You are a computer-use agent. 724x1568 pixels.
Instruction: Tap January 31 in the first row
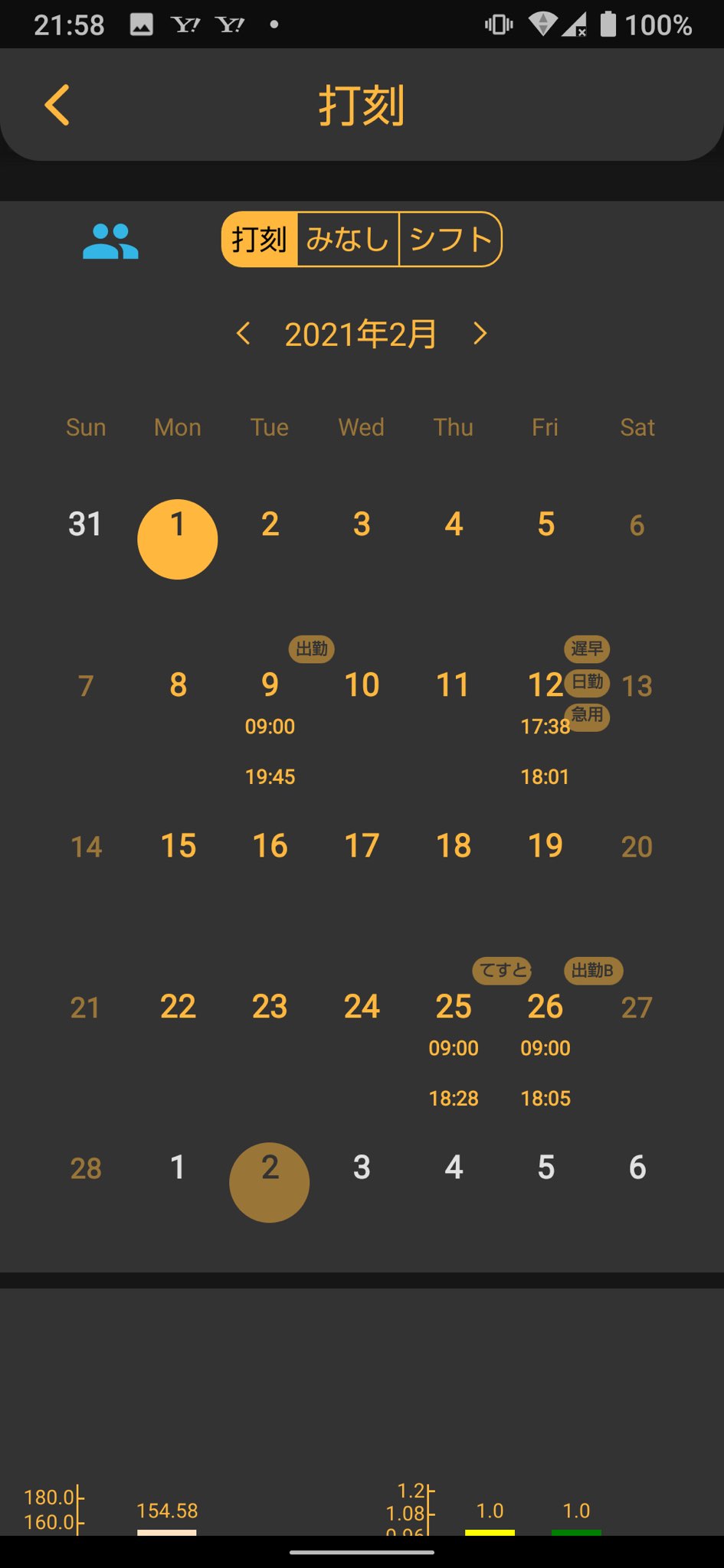coord(85,524)
